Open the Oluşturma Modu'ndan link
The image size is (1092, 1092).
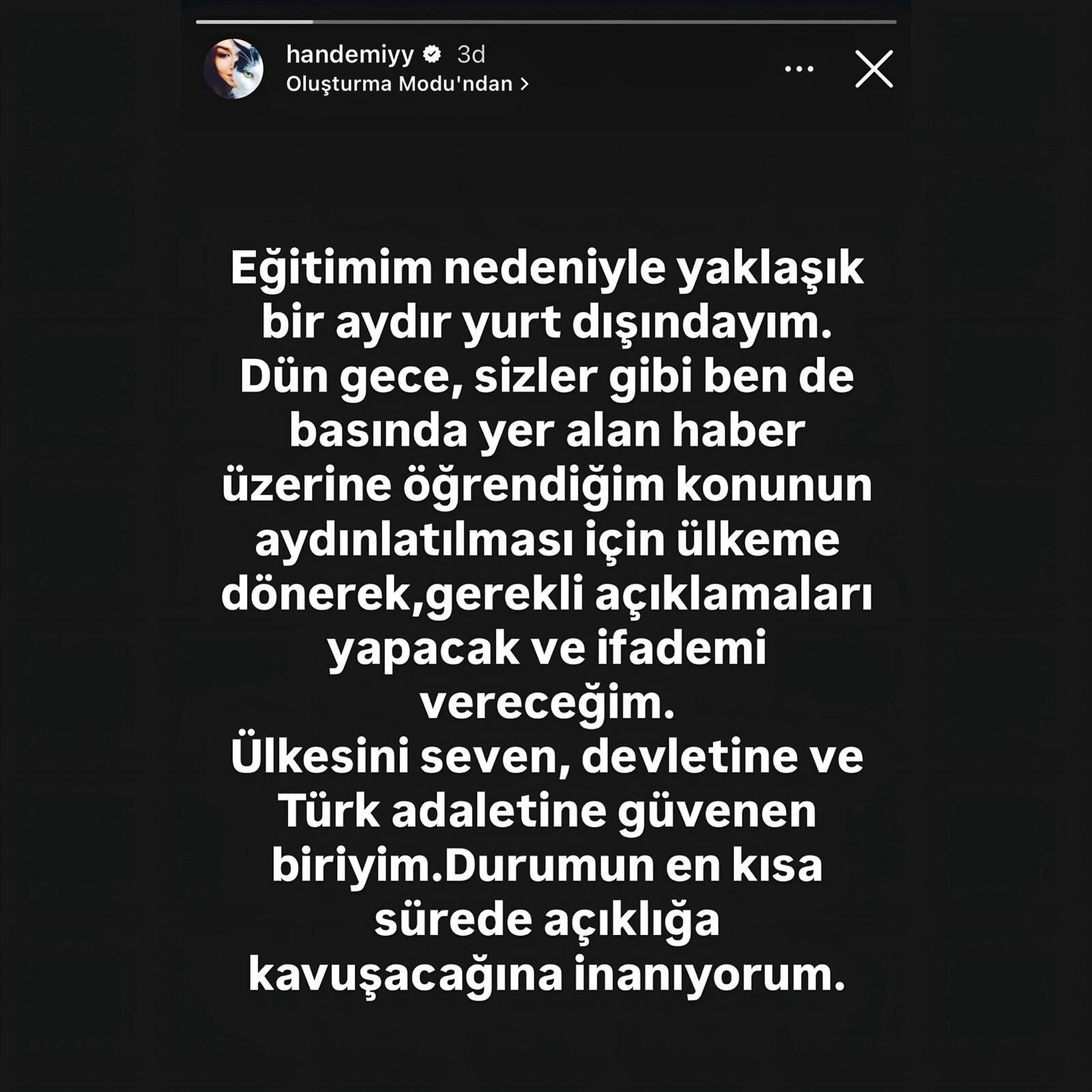click(407, 84)
